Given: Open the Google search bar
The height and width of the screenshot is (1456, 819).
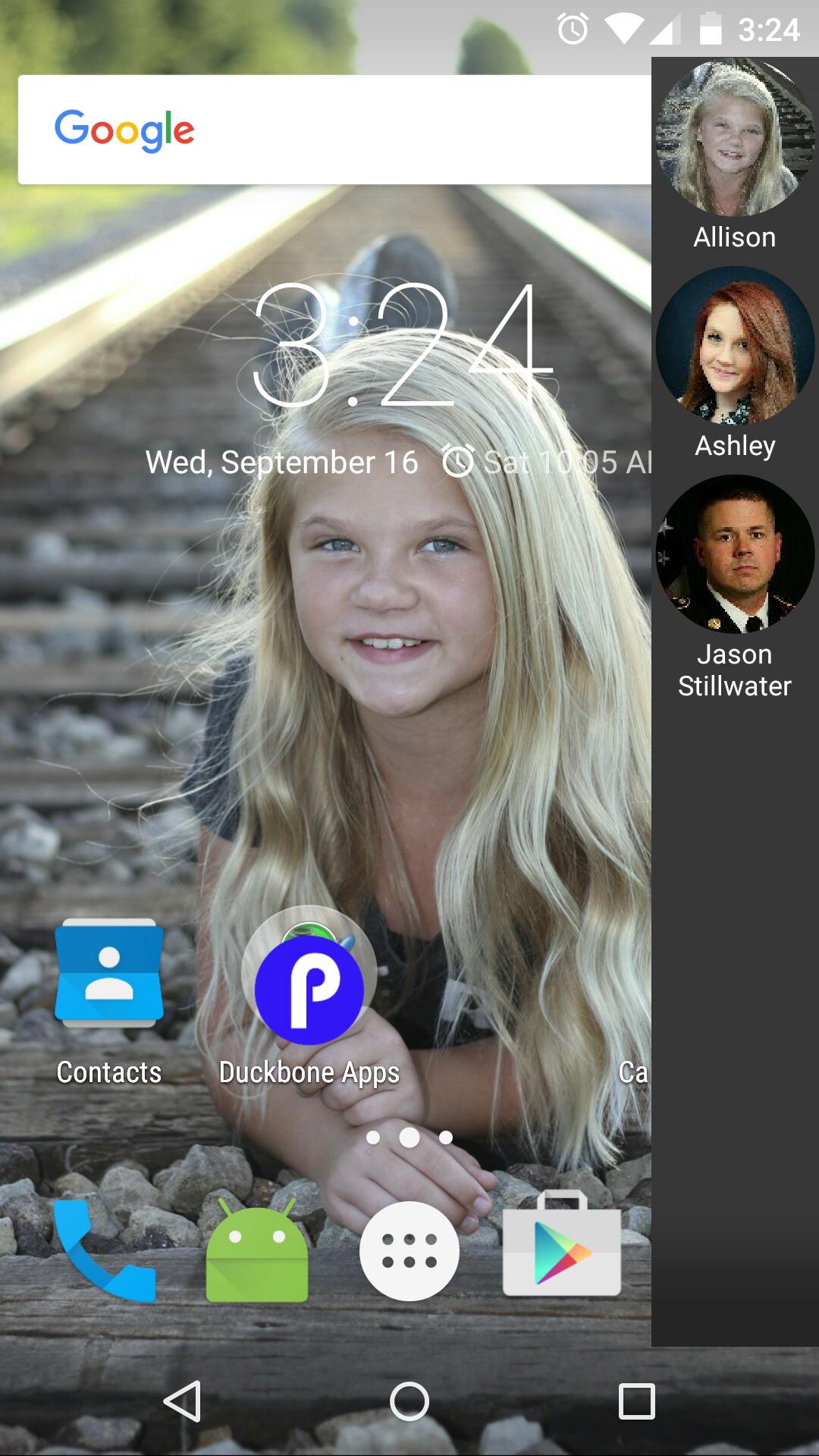Looking at the screenshot, I should coord(334,130).
